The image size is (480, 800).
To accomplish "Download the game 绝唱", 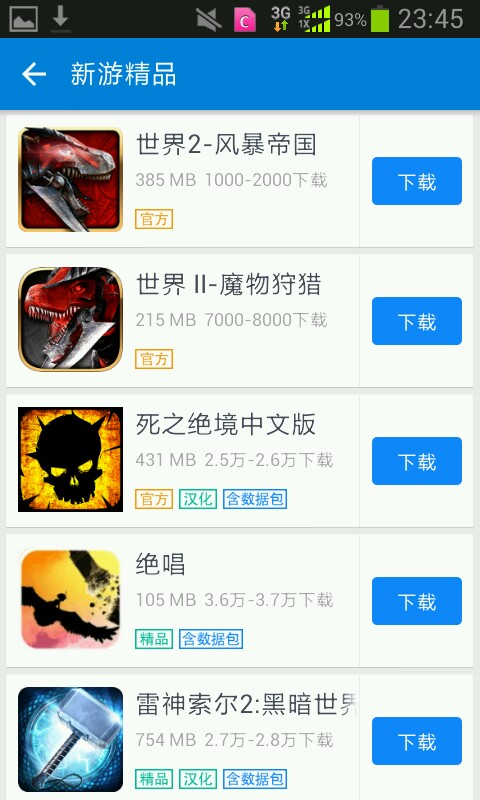I will pos(417,601).
